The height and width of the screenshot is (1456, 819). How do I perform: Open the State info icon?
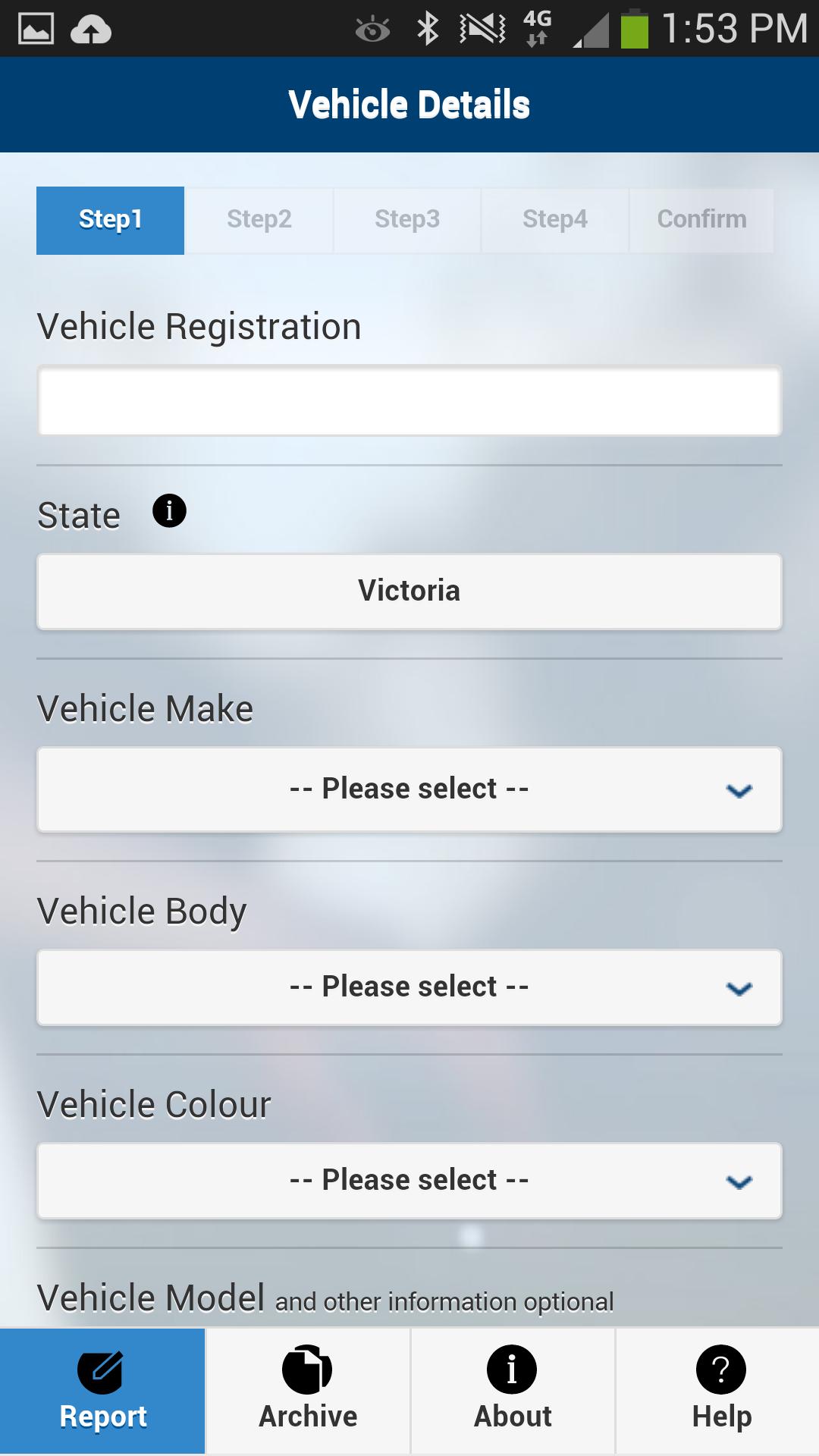(x=169, y=511)
